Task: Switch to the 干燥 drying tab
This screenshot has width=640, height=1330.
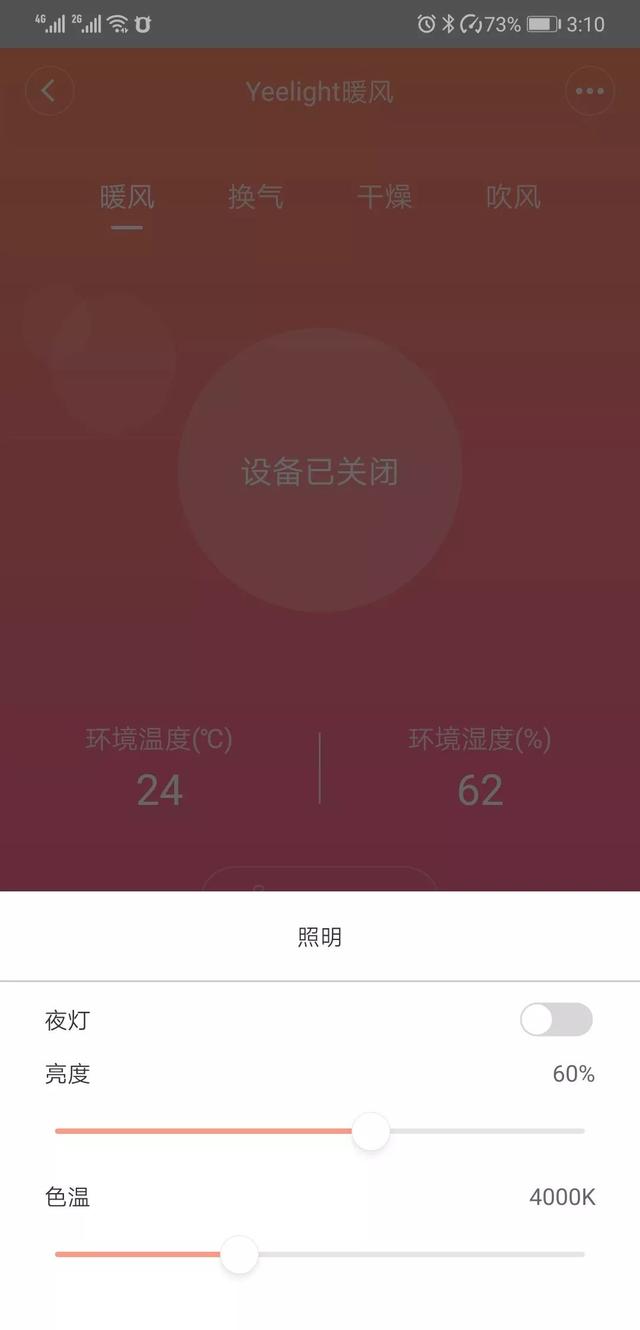Action: [384, 196]
